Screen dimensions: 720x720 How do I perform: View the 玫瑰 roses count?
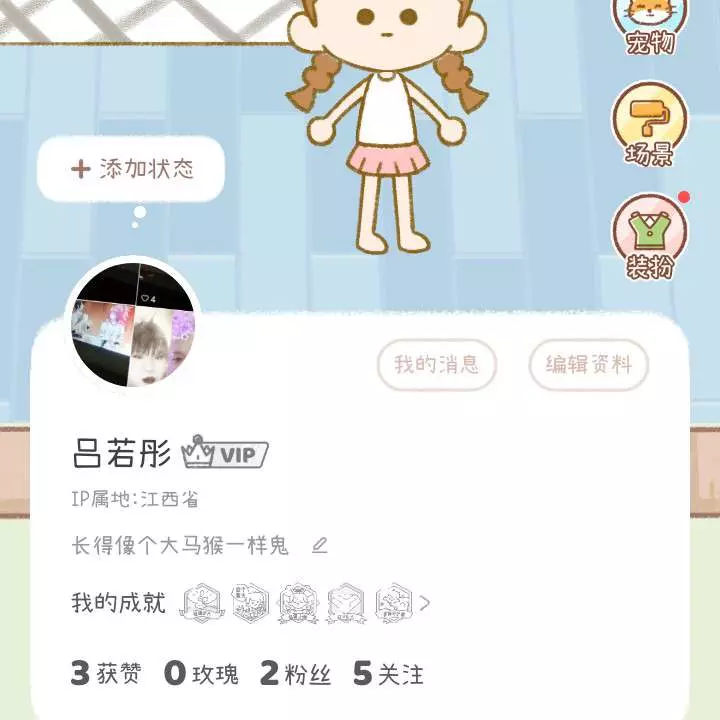[x=201, y=674]
